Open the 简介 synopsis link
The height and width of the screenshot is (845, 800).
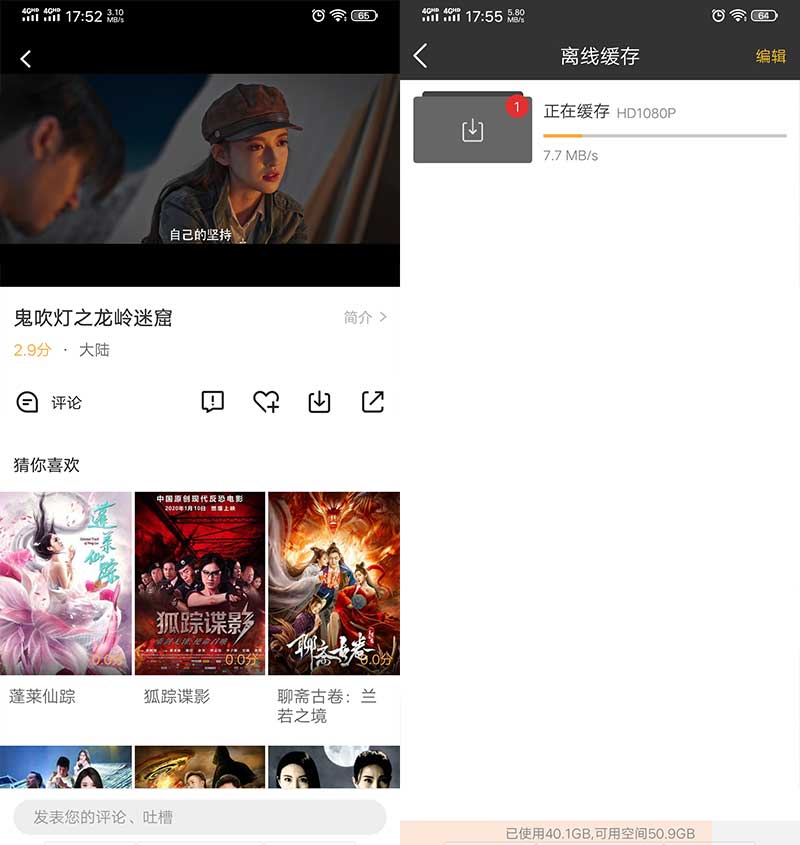point(365,317)
